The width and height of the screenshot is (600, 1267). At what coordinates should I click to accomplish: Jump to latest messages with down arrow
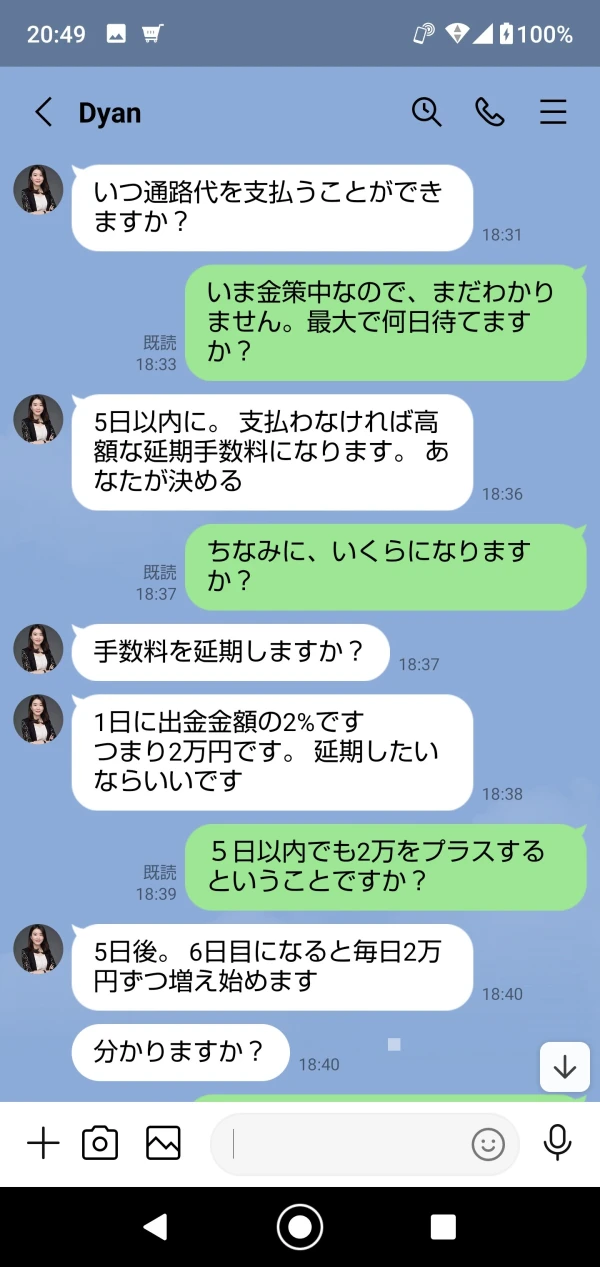[565, 1067]
